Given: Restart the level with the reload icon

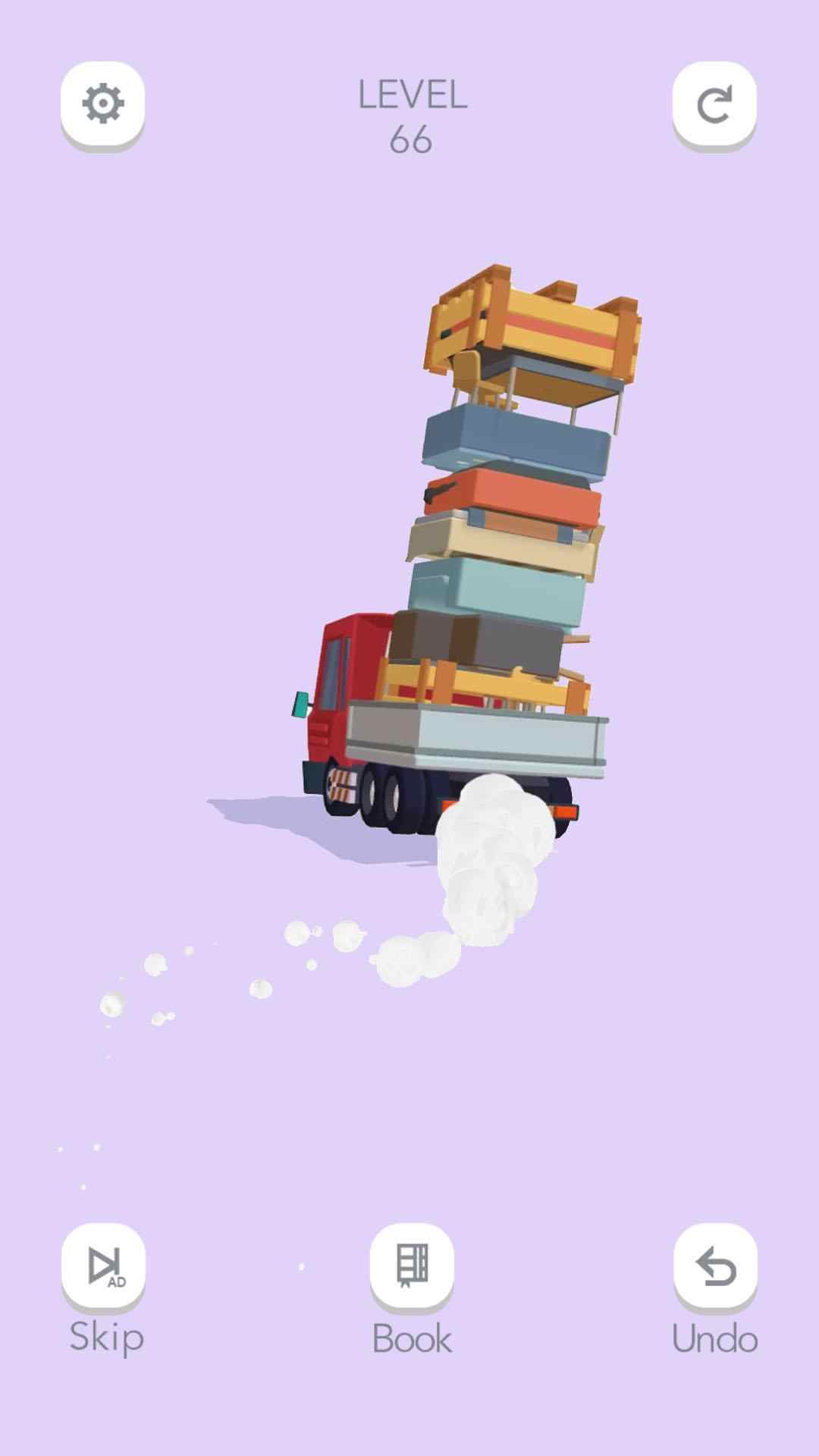Looking at the screenshot, I should pos(714,104).
